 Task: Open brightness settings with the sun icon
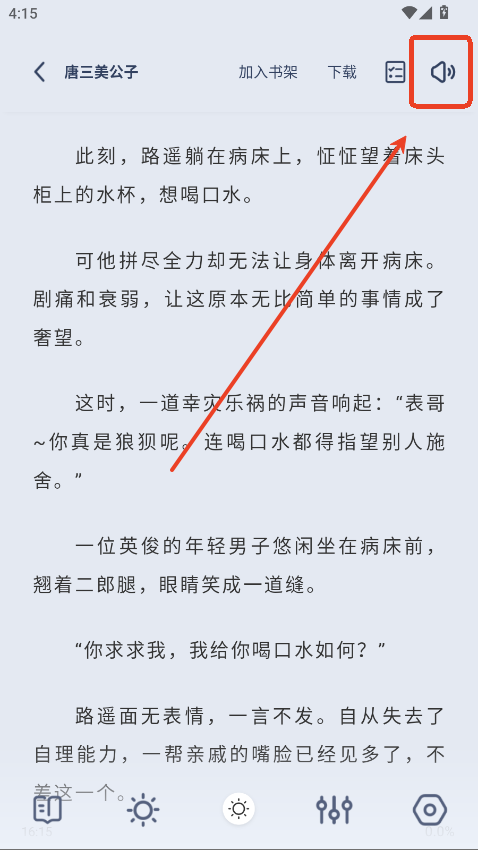[x=143, y=810]
